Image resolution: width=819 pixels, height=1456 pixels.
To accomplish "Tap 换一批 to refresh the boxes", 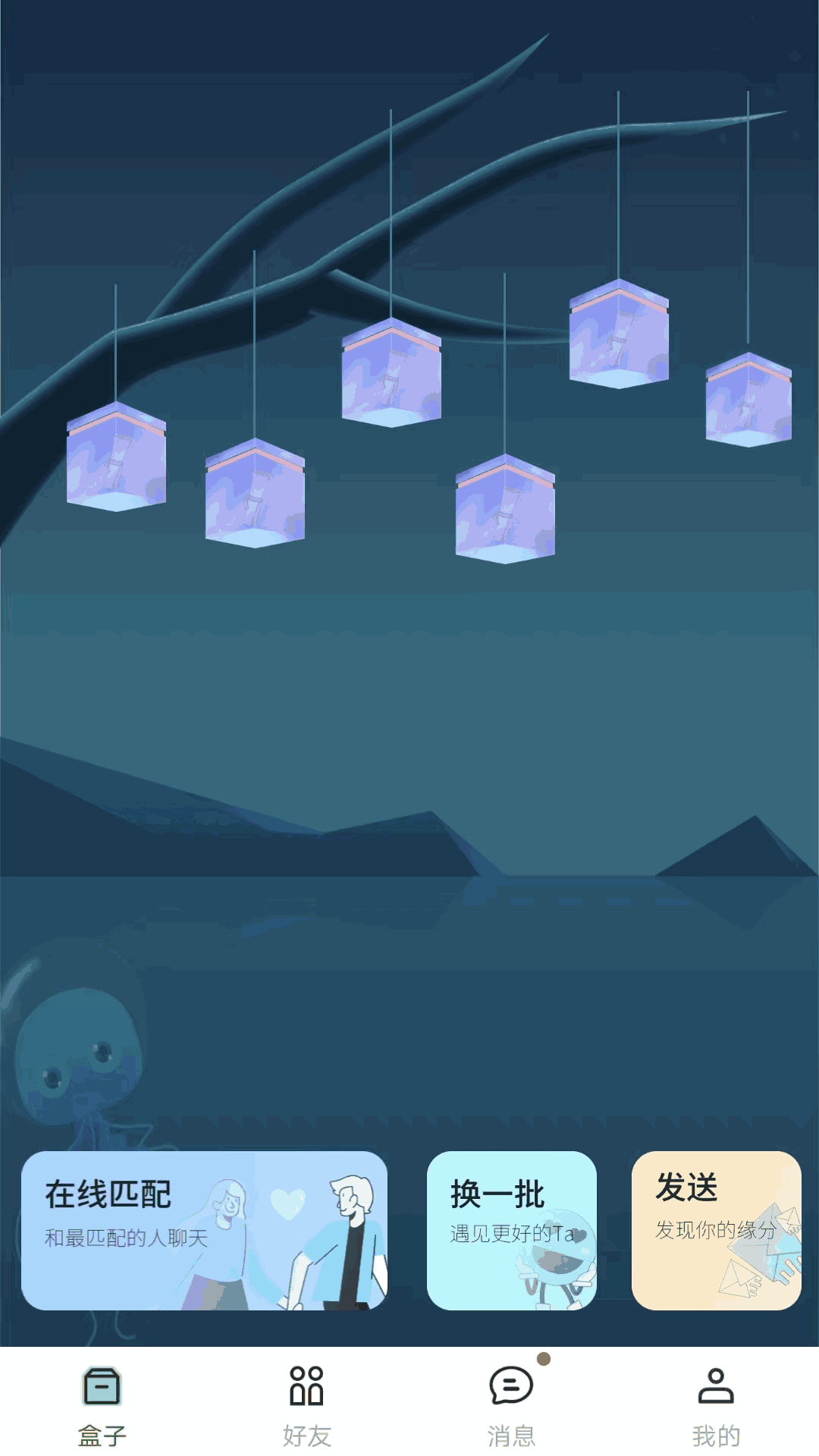I will (x=511, y=1230).
